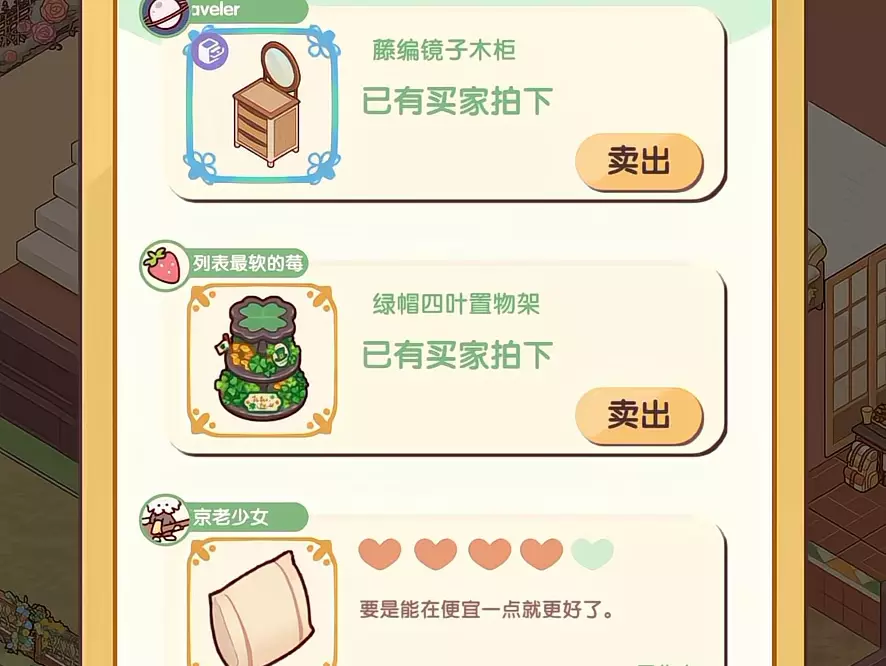Open the 列表最软的莓 strawberry avatar profile
This screenshot has width=886, height=666.
point(164,265)
